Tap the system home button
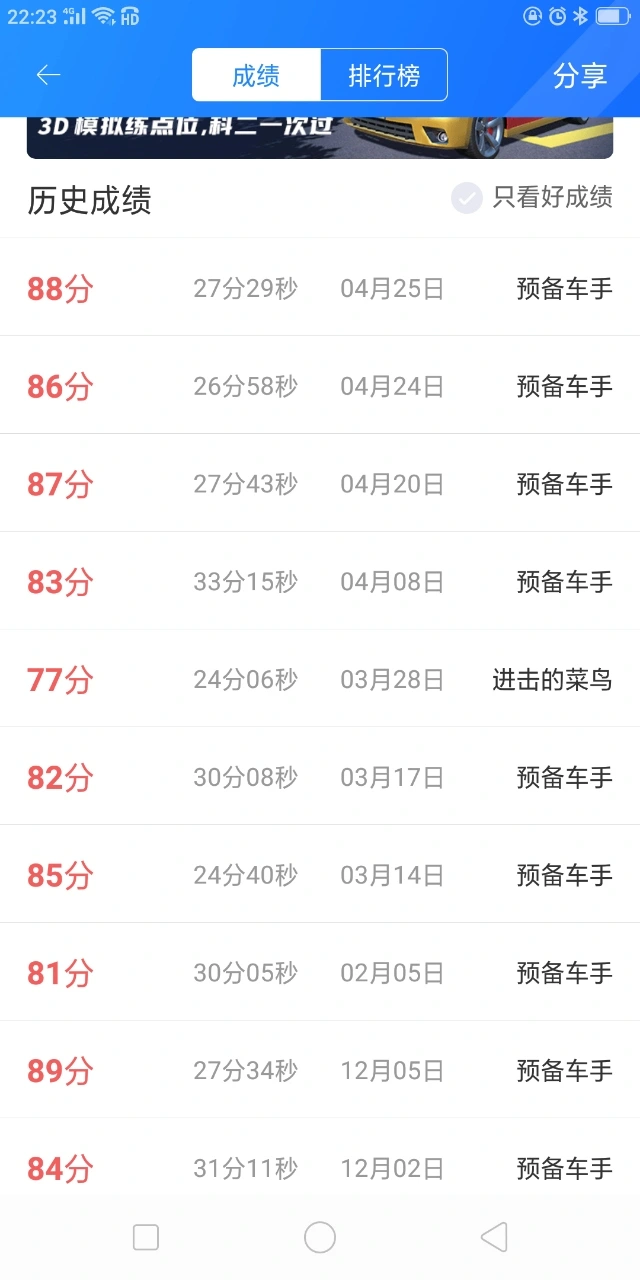The image size is (640, 1280). (320, 1237)
